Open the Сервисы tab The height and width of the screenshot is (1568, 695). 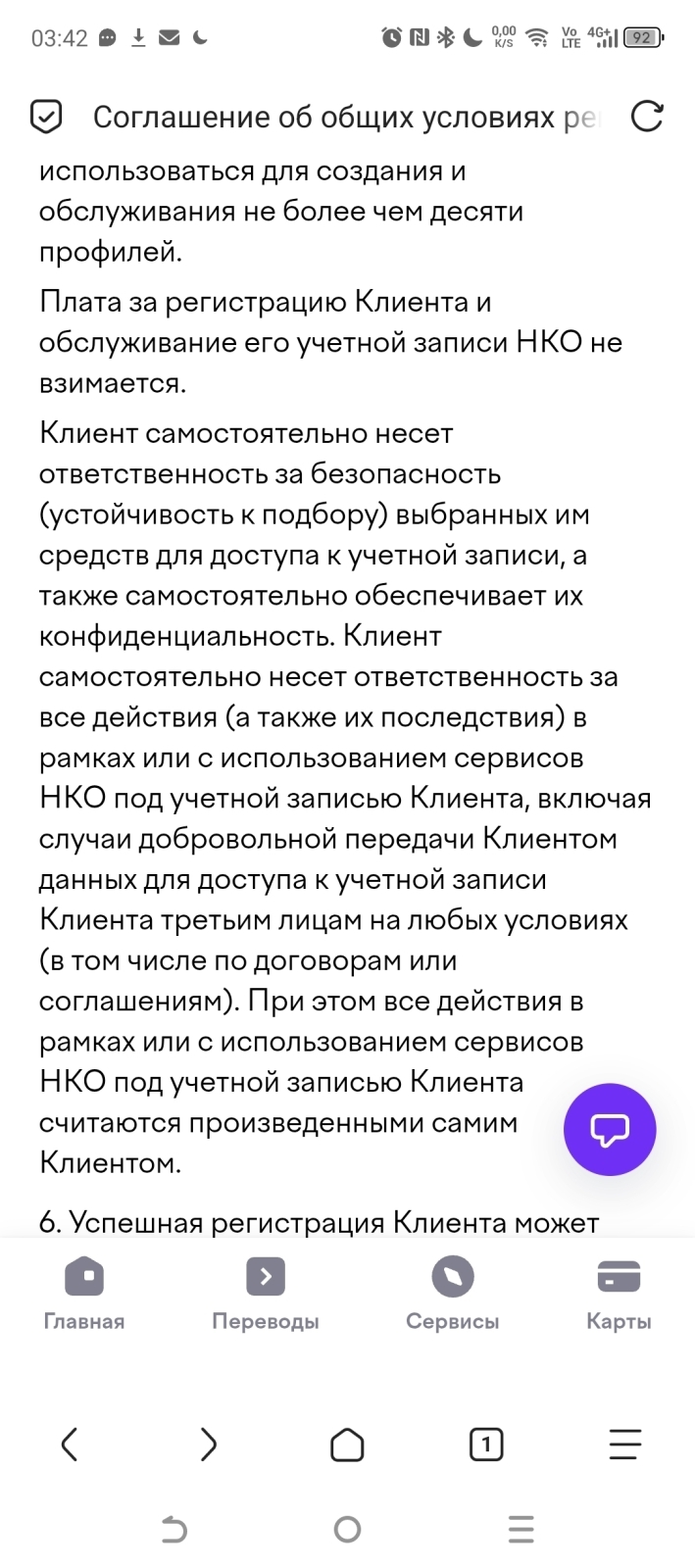coord(452,1294)
